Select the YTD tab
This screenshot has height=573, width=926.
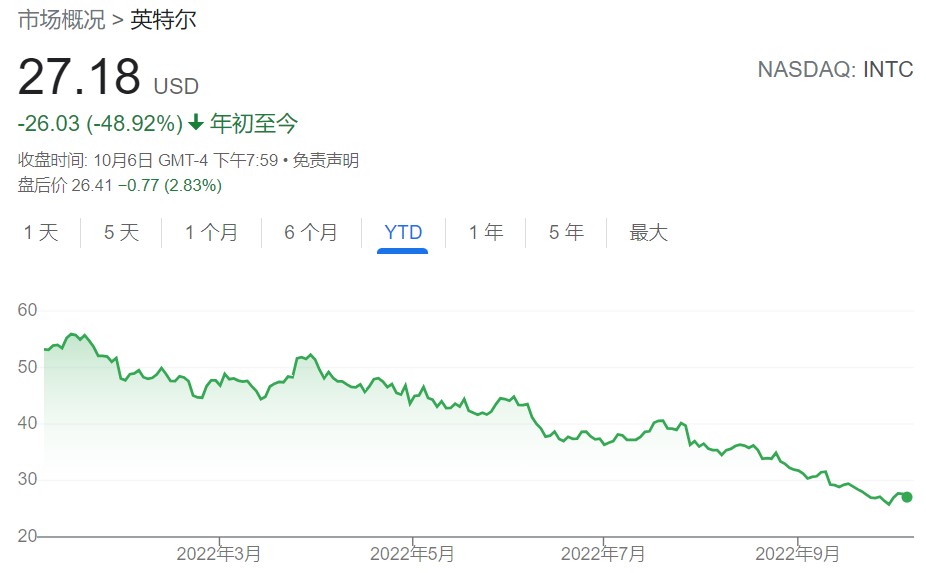[403, 233]
